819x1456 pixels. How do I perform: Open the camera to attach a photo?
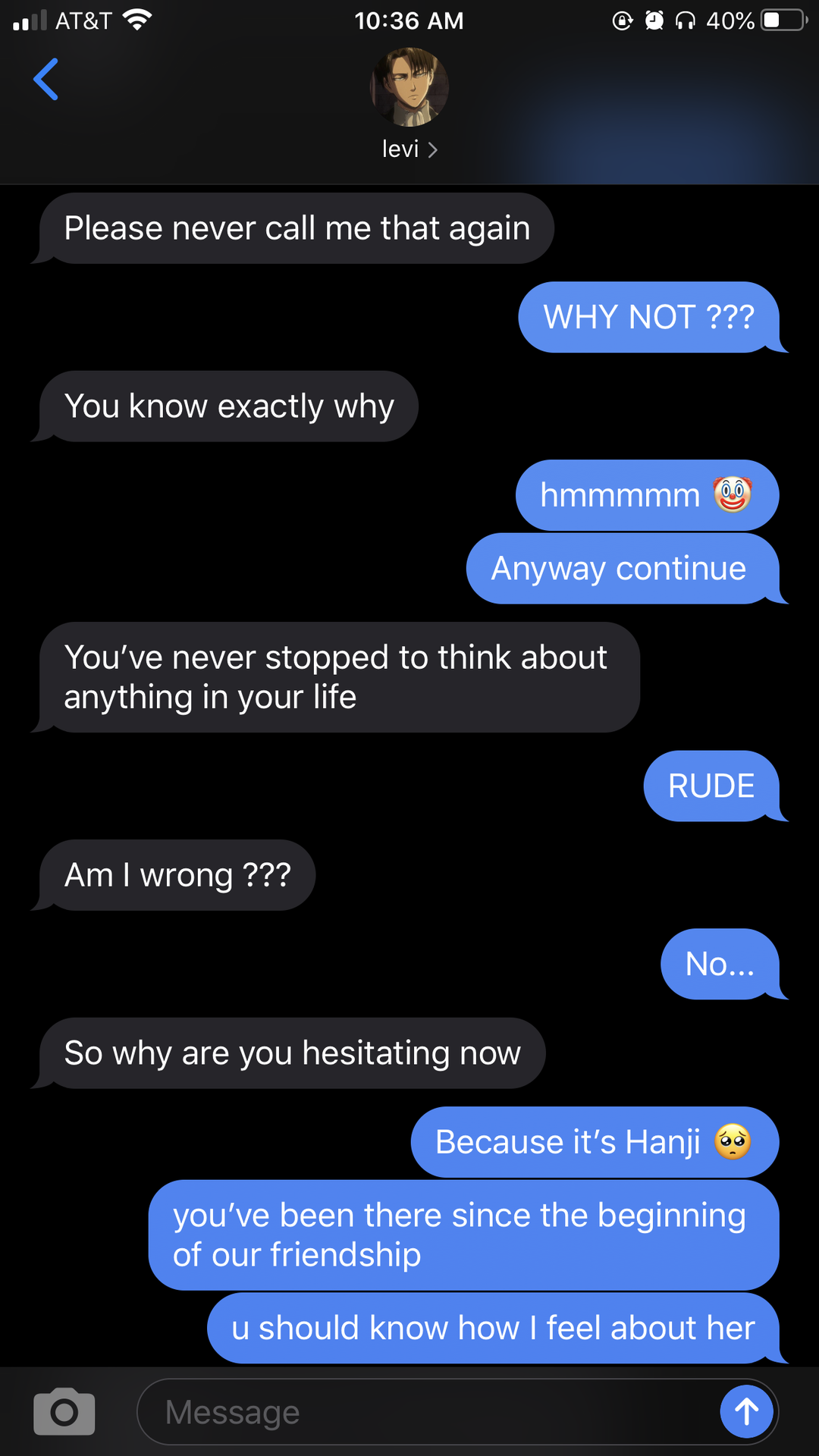pos(64,1411)
